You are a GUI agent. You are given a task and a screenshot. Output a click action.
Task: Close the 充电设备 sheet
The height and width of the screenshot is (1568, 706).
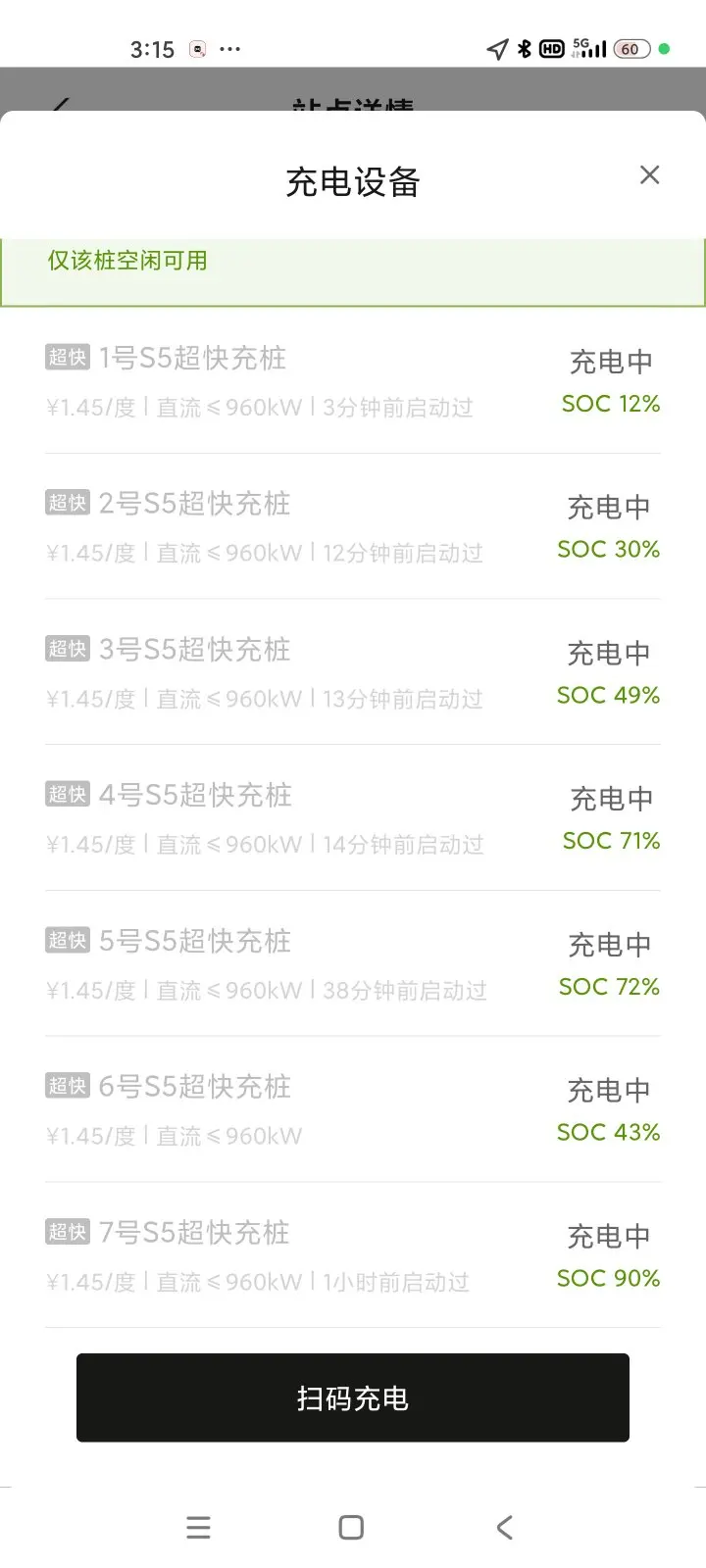(x=649, y=174)
